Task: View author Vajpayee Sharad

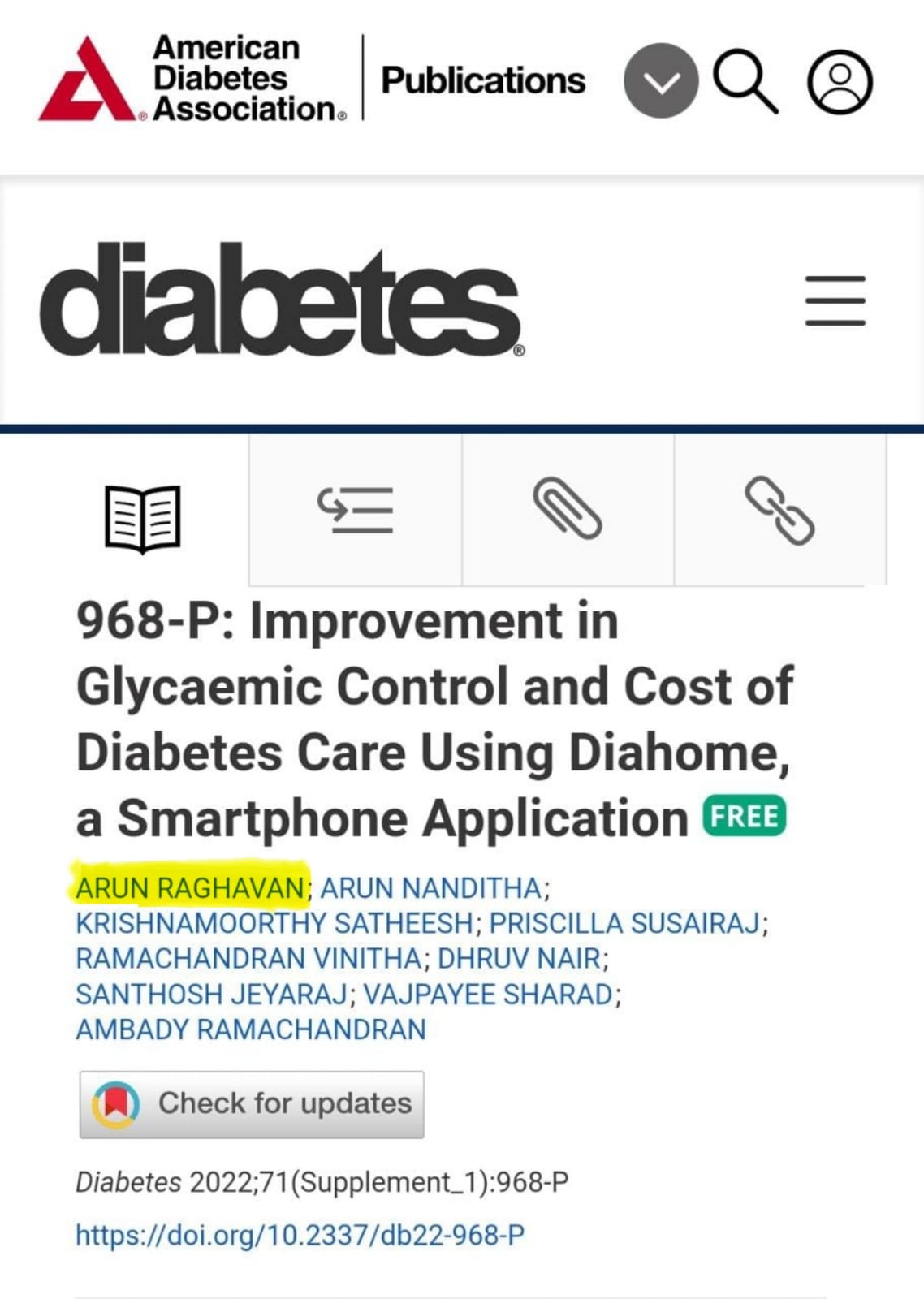Action: [487, 995]
